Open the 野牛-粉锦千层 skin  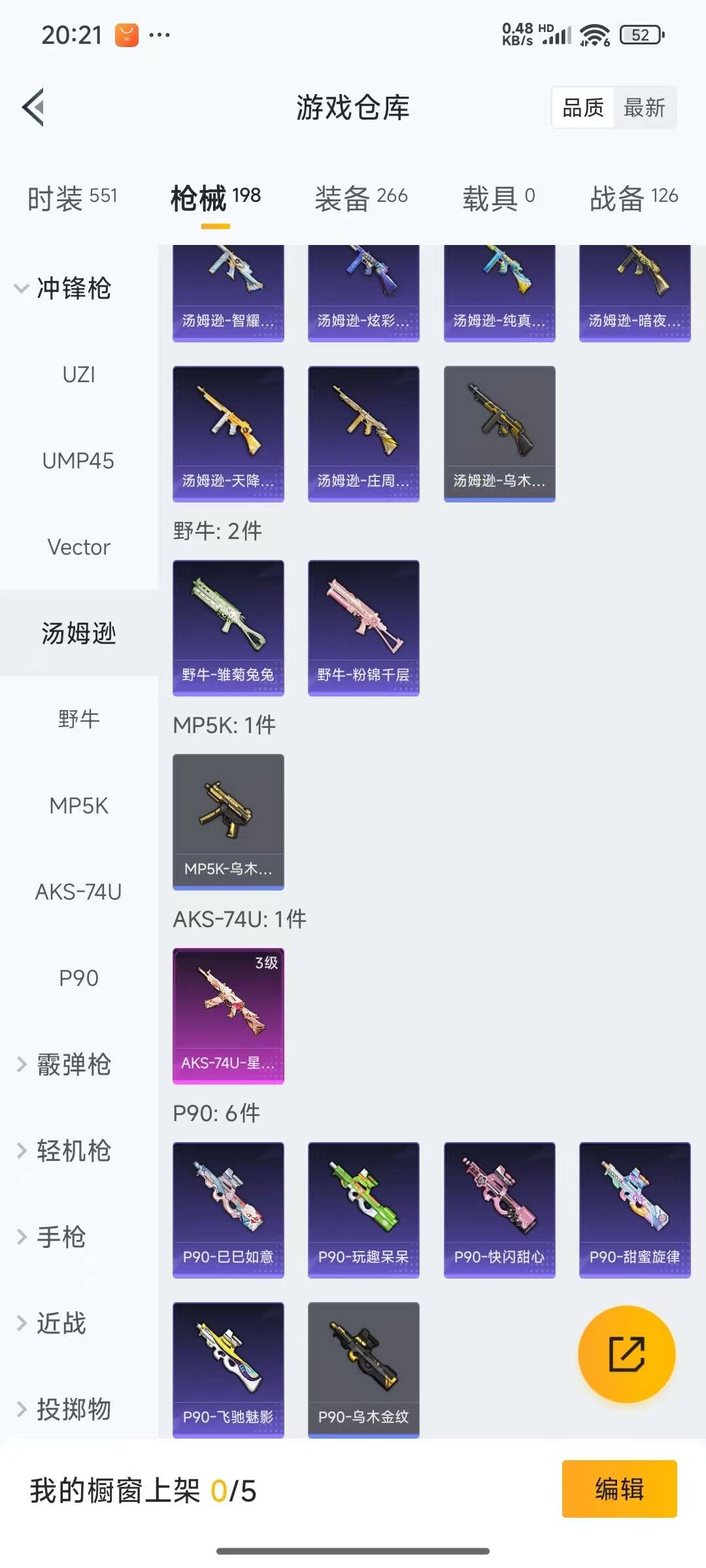pos(363,627)
